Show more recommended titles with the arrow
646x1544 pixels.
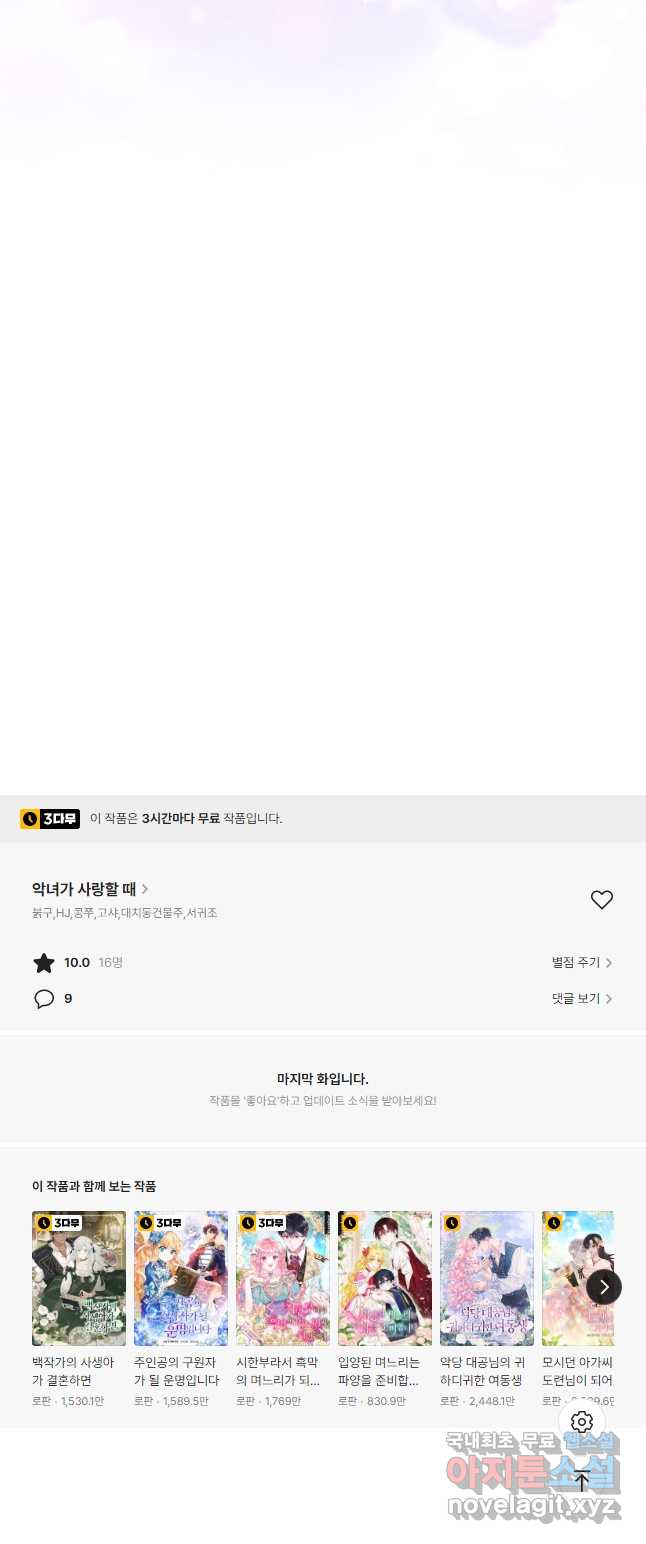click(603, 1287)
